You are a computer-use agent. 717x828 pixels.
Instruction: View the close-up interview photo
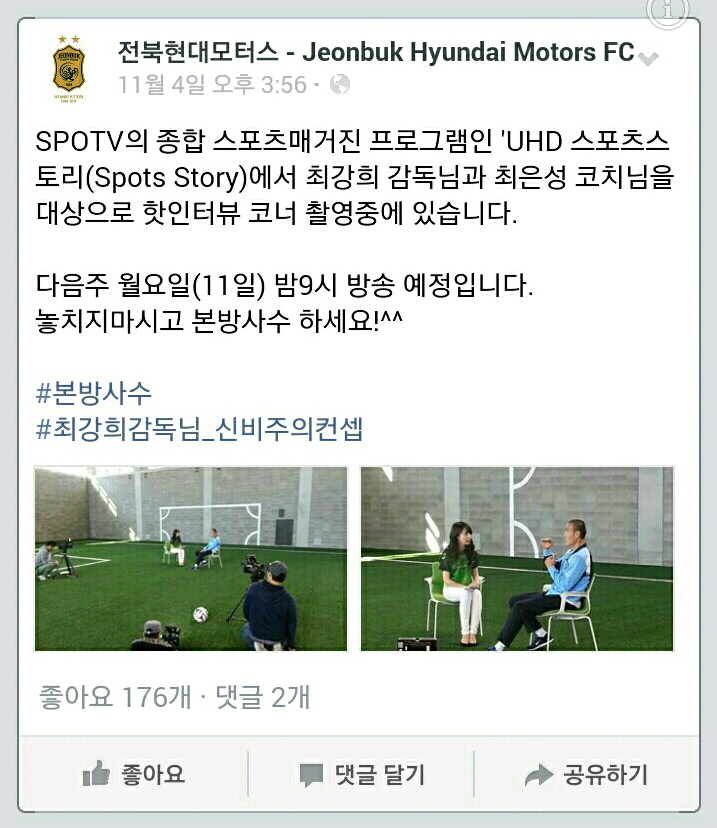(516, 558)
